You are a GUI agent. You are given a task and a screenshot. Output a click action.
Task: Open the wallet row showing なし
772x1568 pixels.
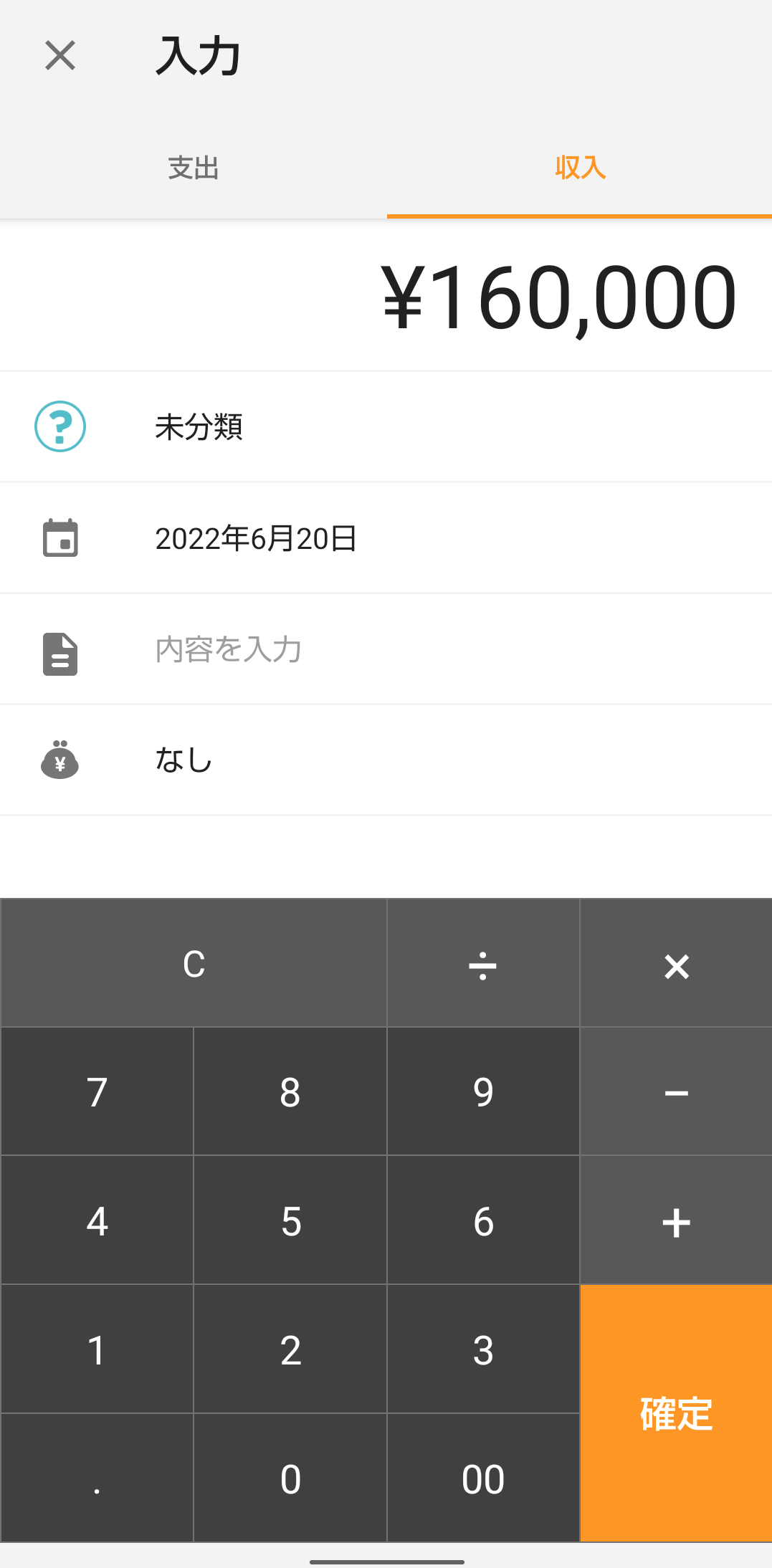pos(386,760)
